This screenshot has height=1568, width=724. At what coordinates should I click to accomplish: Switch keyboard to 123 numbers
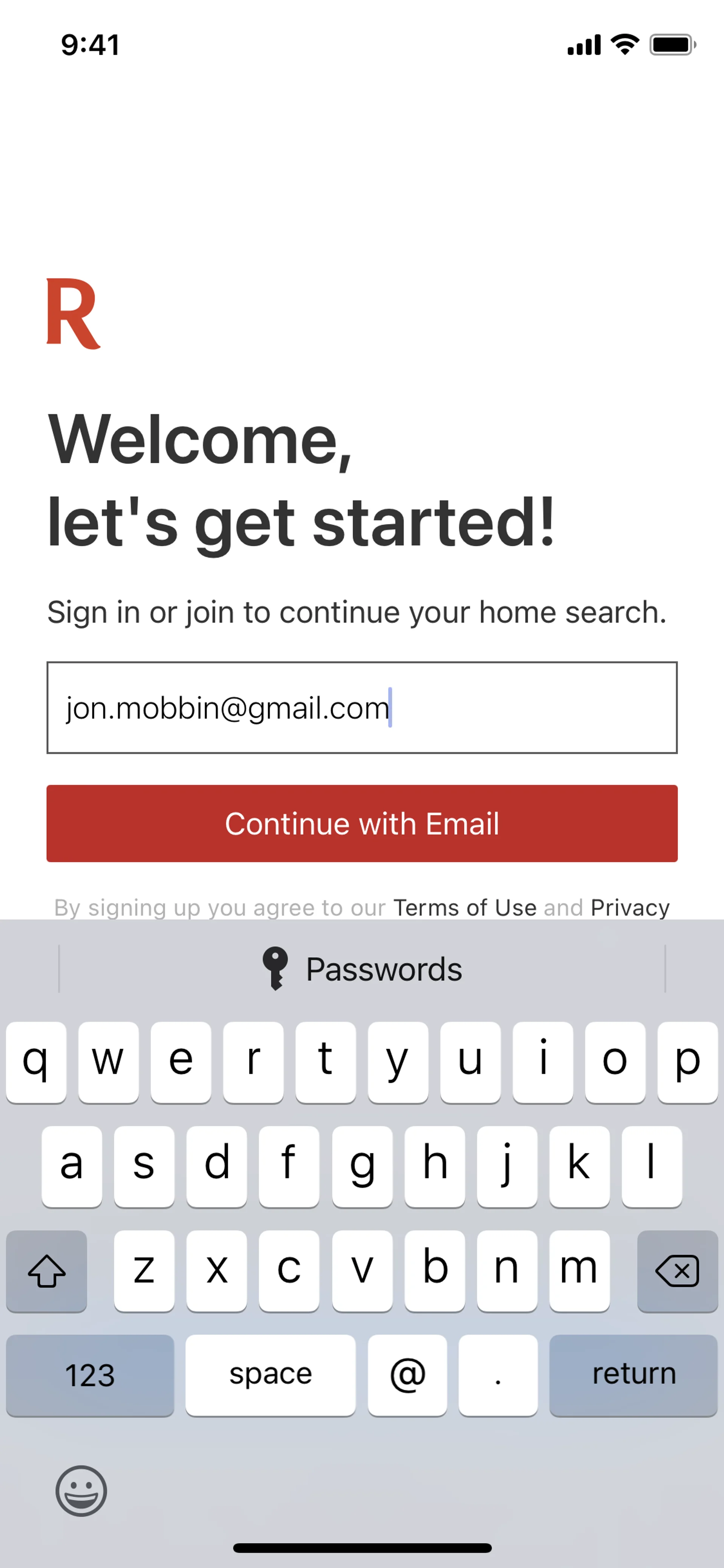(90, 1374)
